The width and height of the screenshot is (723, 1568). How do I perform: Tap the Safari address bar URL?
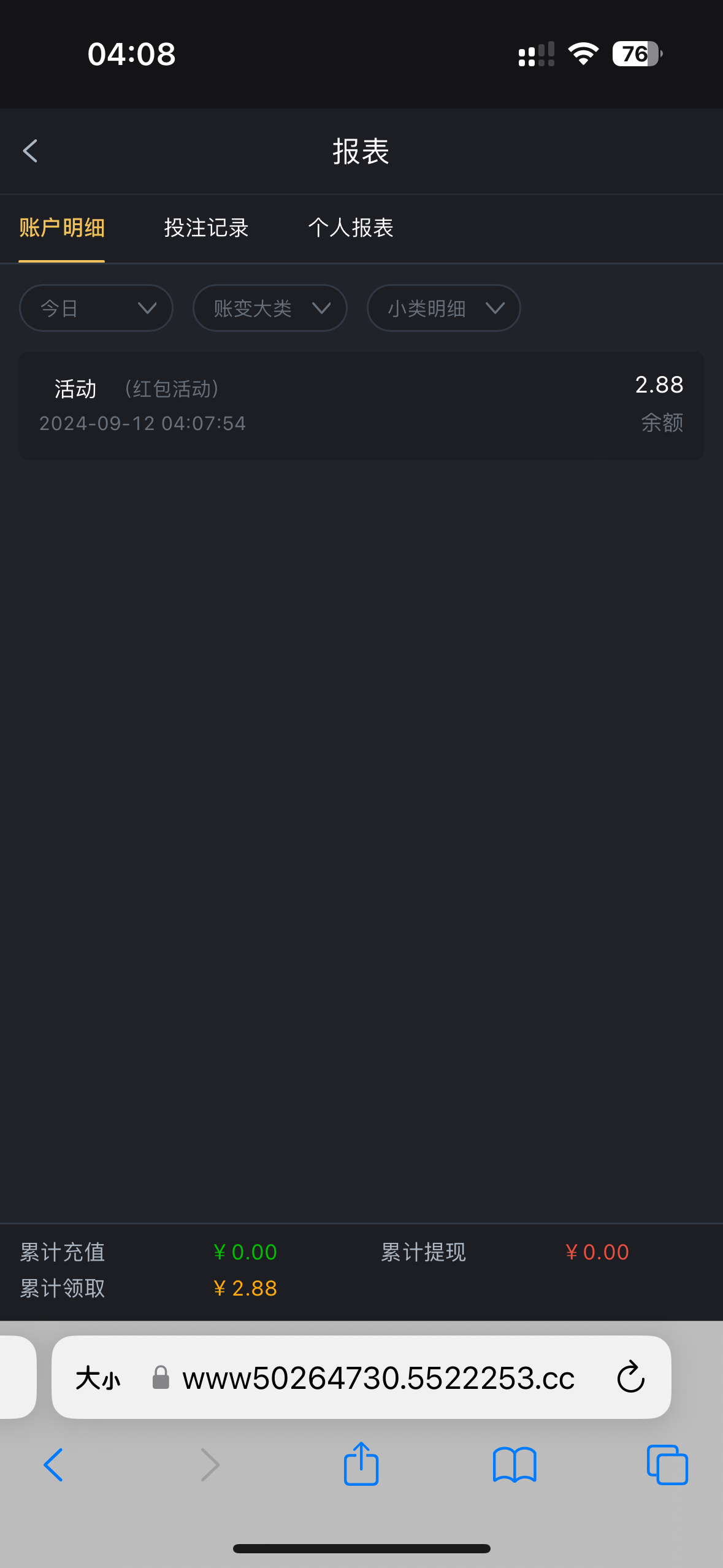tap(378, 1378)
